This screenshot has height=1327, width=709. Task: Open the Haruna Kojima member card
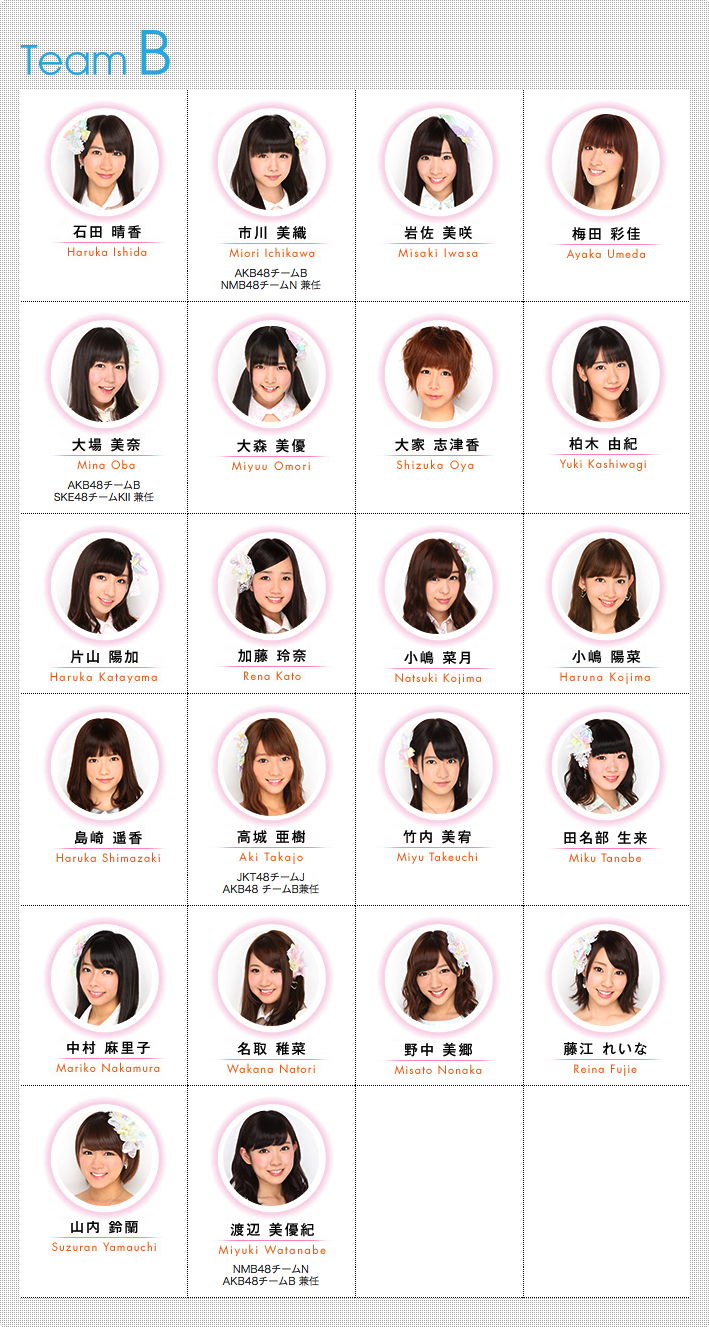pos(607,604)
